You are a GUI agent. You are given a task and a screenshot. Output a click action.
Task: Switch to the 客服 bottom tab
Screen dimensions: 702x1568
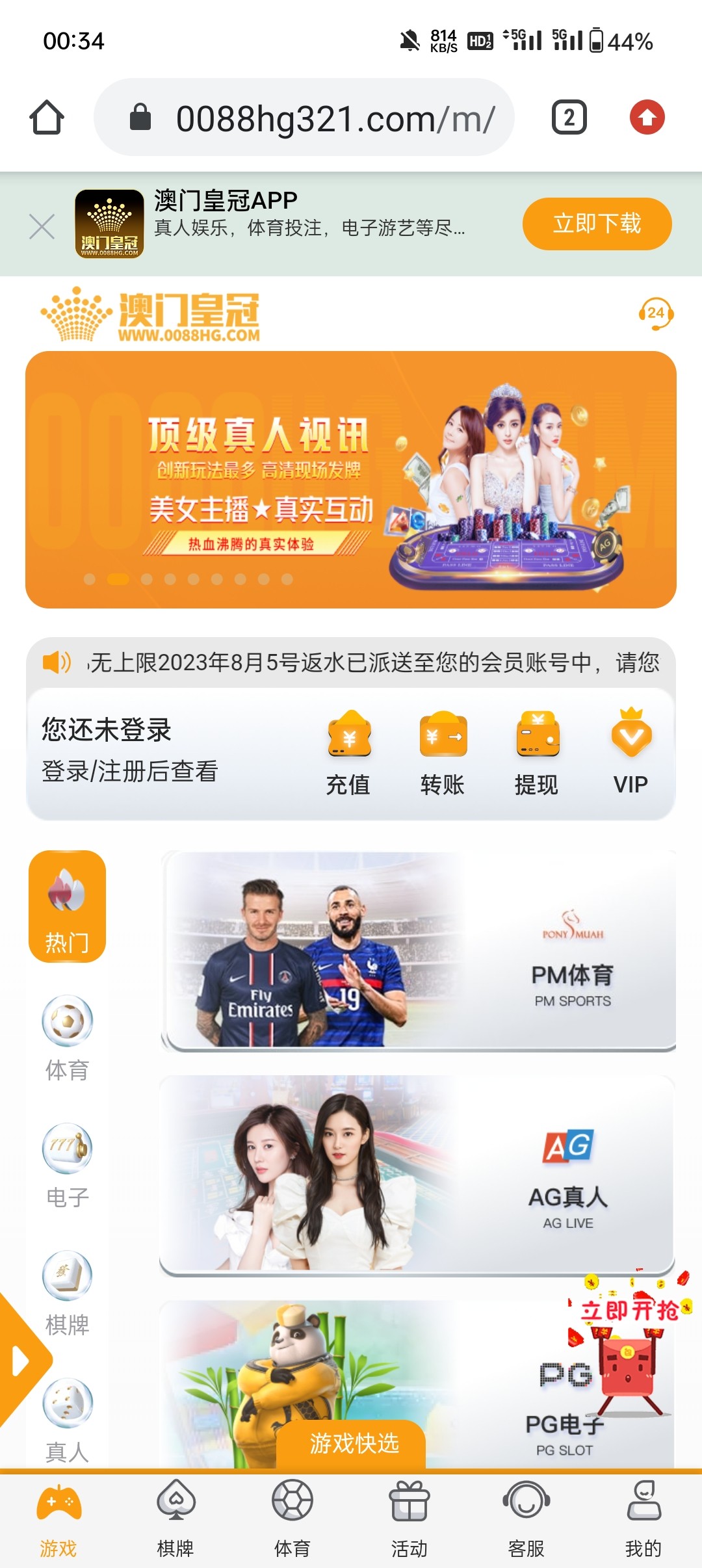(526, 1519)
